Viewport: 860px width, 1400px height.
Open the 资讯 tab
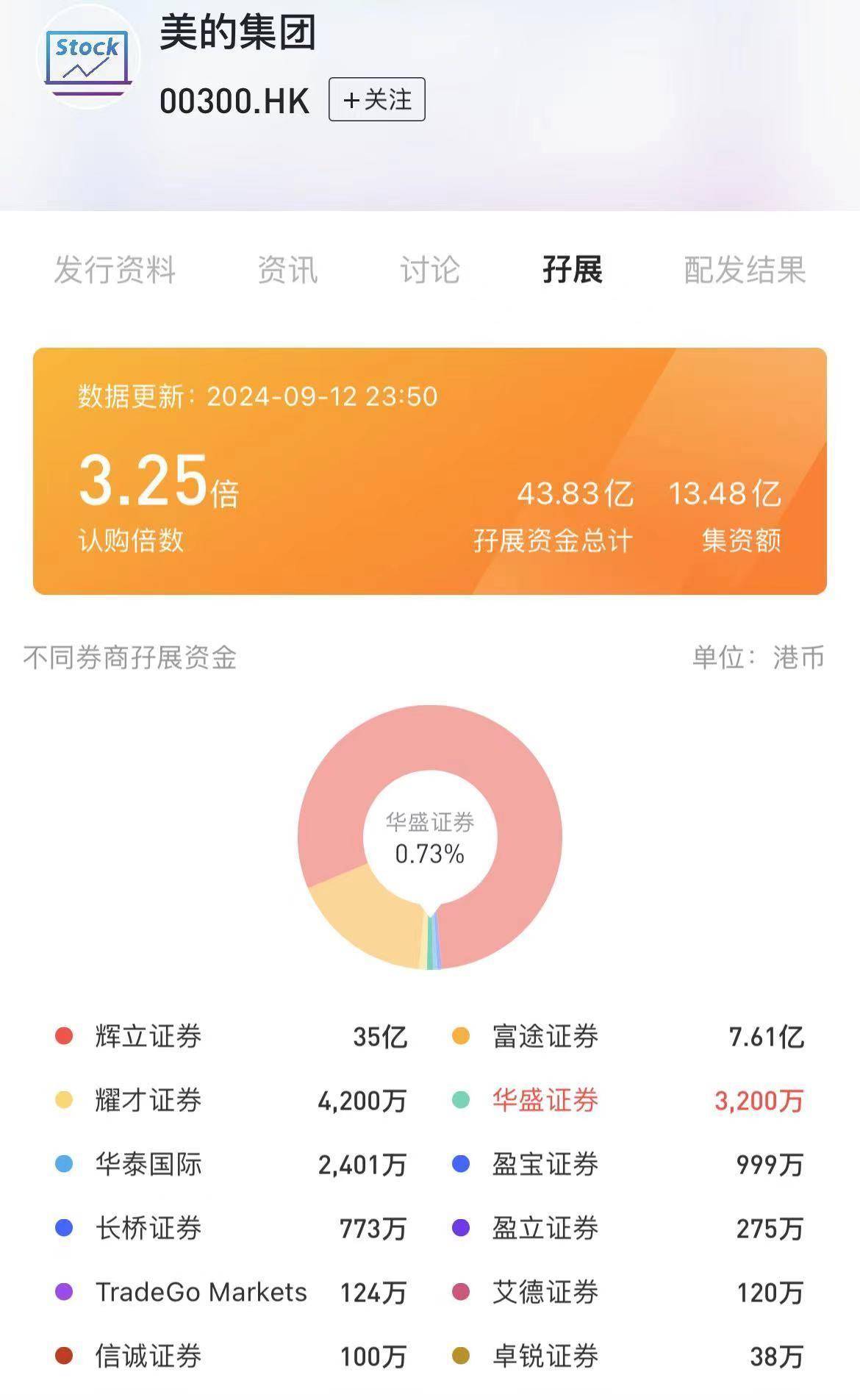pyautogui.click(x=287, y=271)
